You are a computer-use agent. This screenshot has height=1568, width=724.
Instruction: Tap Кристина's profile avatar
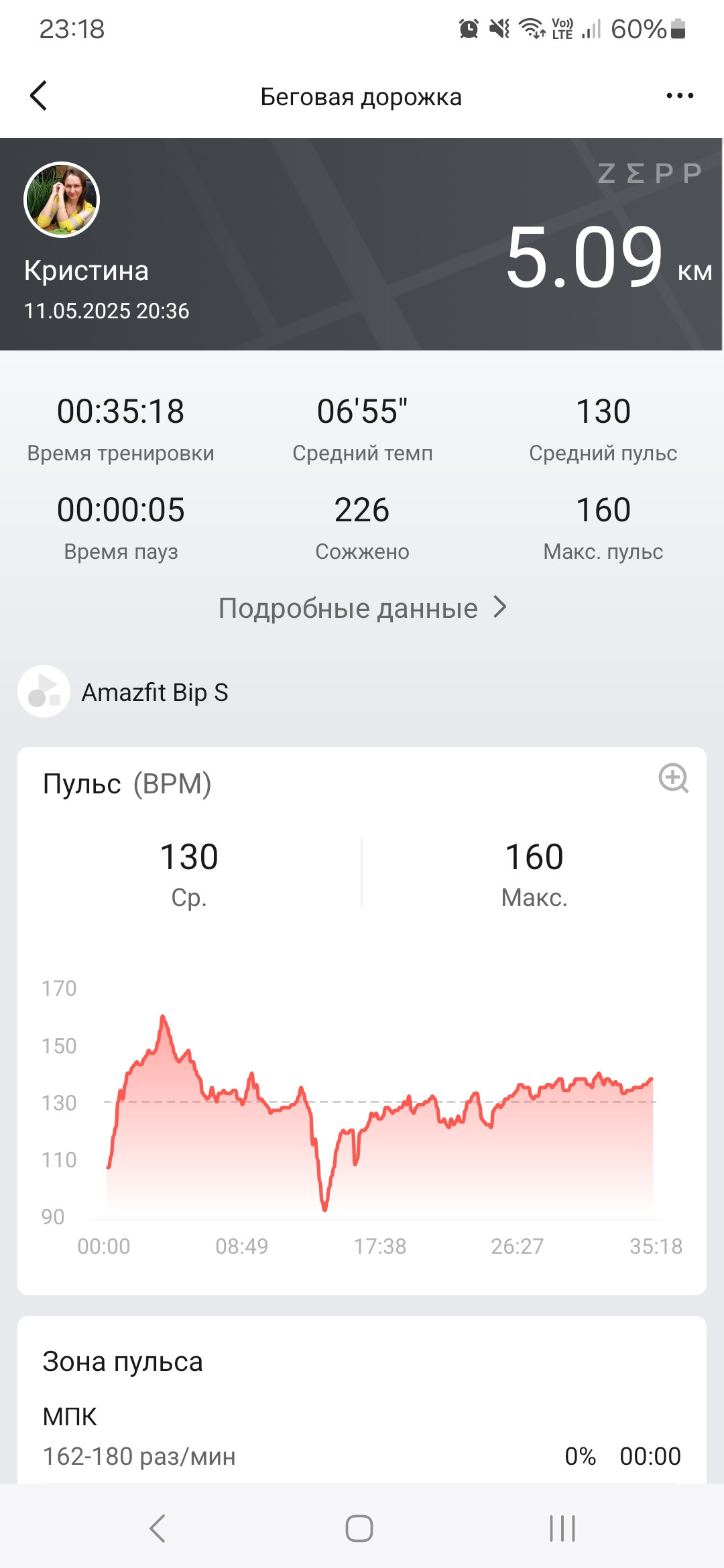(62, 200)
